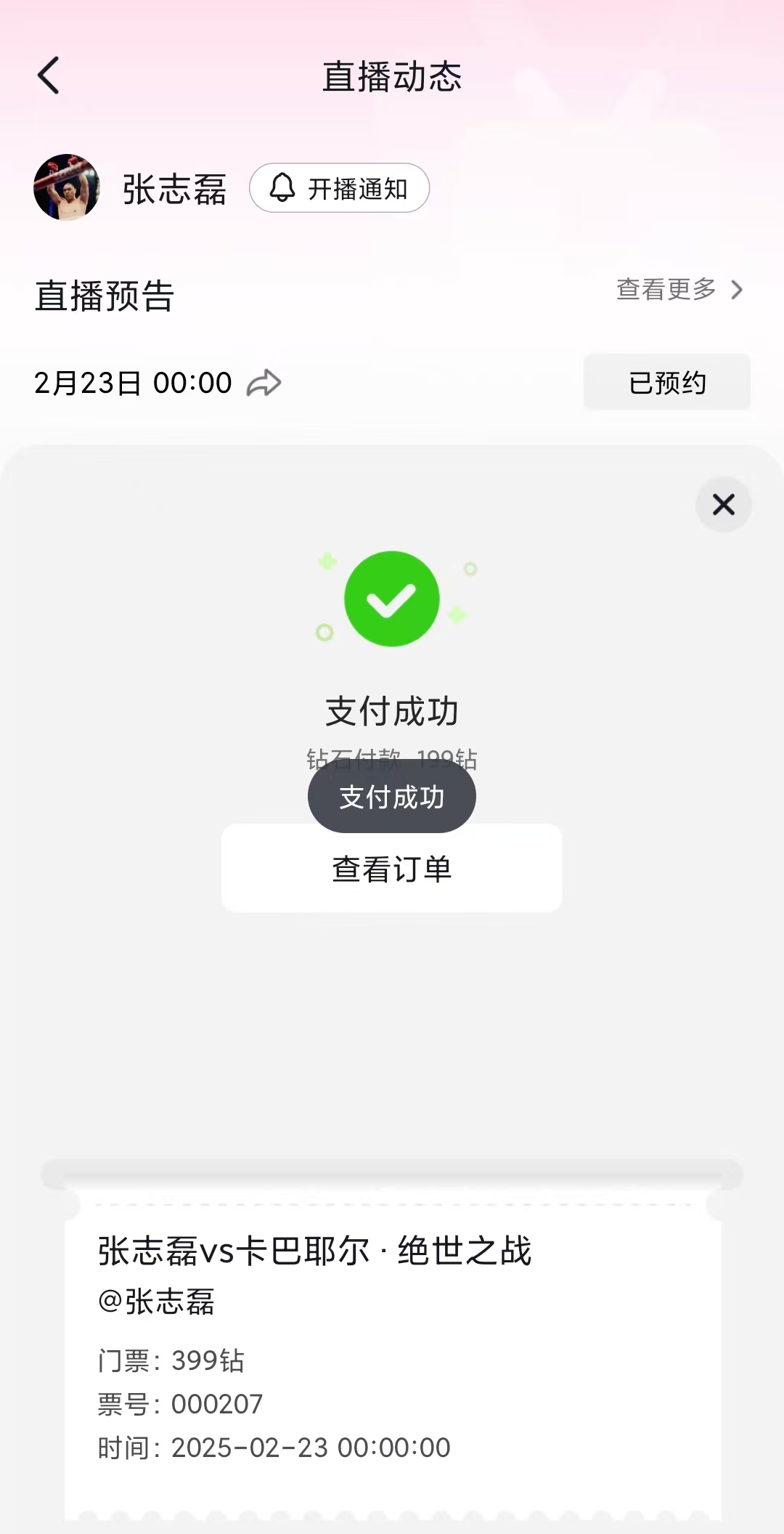Share the 2月23日 live preview
Screen dimensions: 784x1534
click(x=264, y=383)
